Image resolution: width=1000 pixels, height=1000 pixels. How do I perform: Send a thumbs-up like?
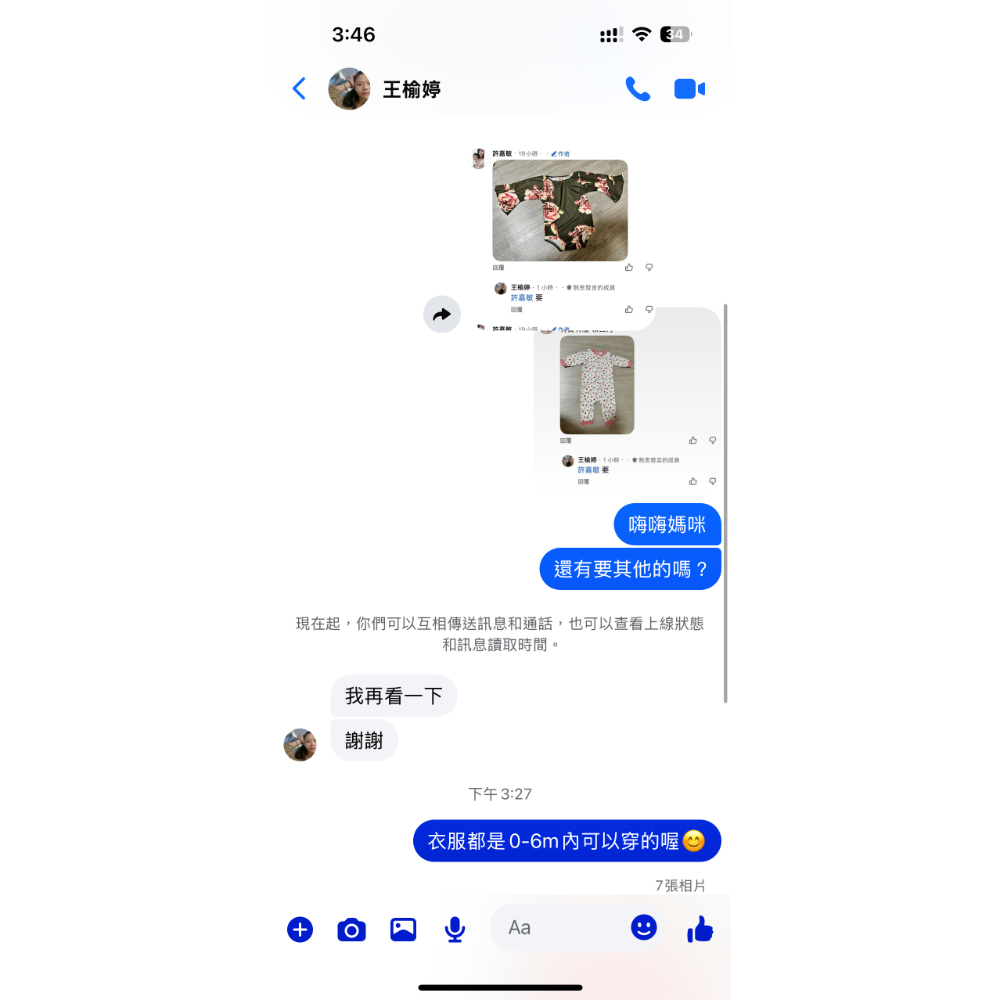coord(700,929)
